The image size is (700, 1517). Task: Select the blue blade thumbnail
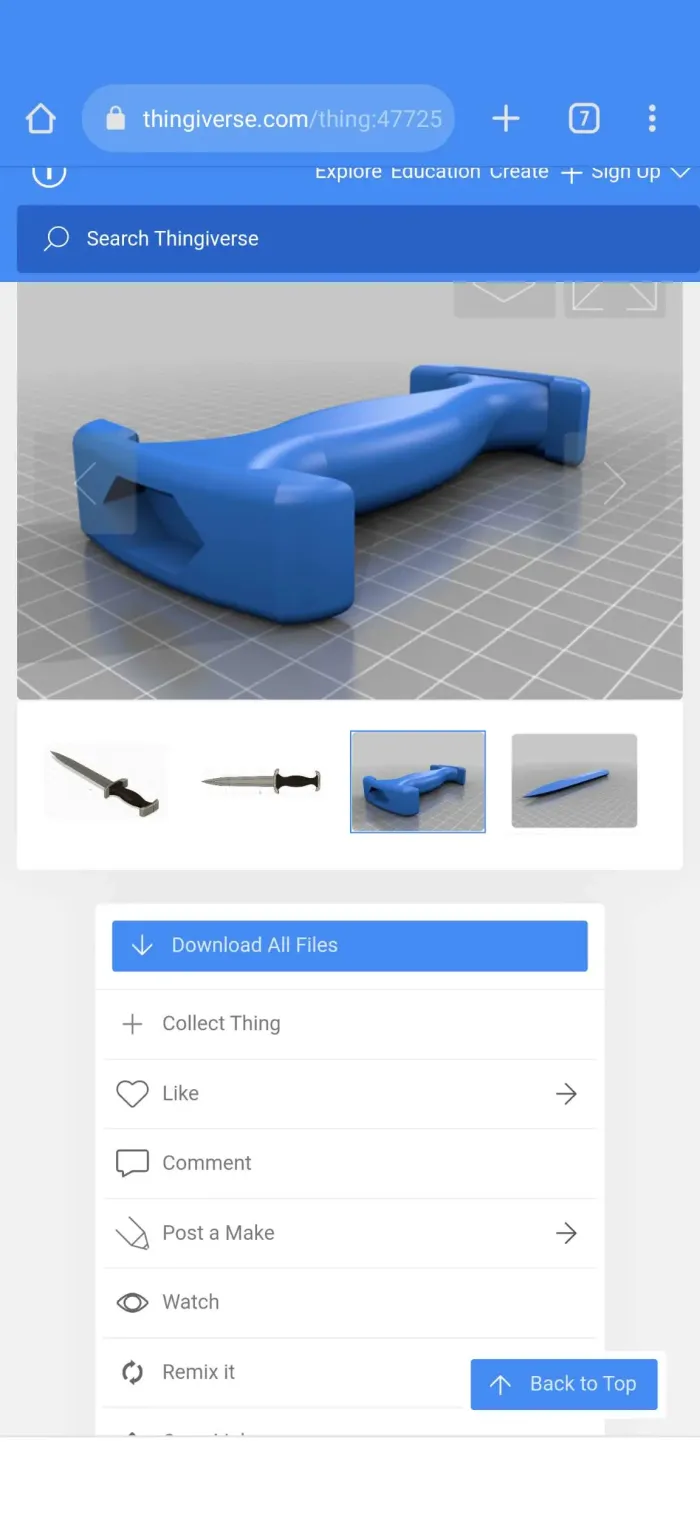click(x=574, y=782)
